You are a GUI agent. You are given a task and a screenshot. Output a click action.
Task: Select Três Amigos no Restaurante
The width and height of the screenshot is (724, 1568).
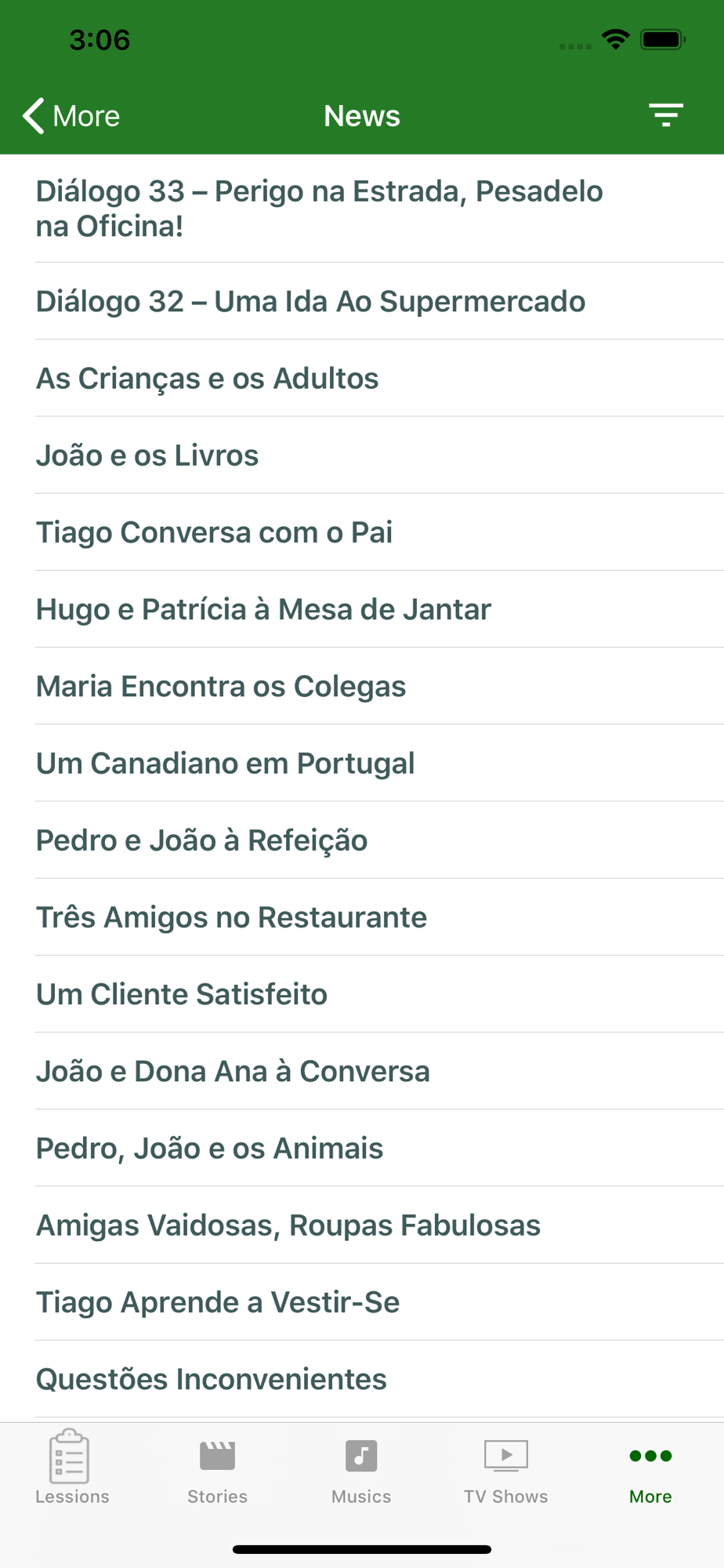point(362,916)
